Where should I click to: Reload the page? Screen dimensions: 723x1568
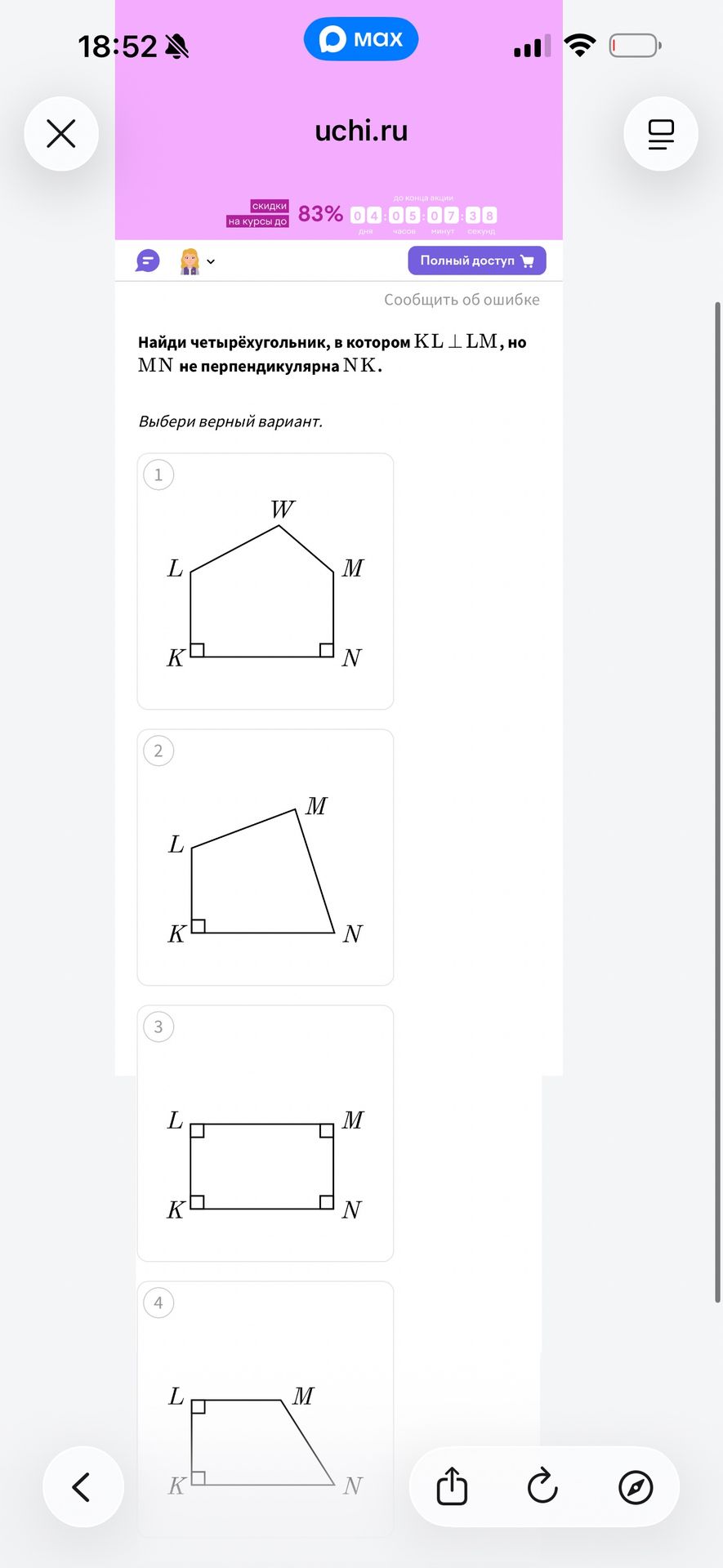542,1486
